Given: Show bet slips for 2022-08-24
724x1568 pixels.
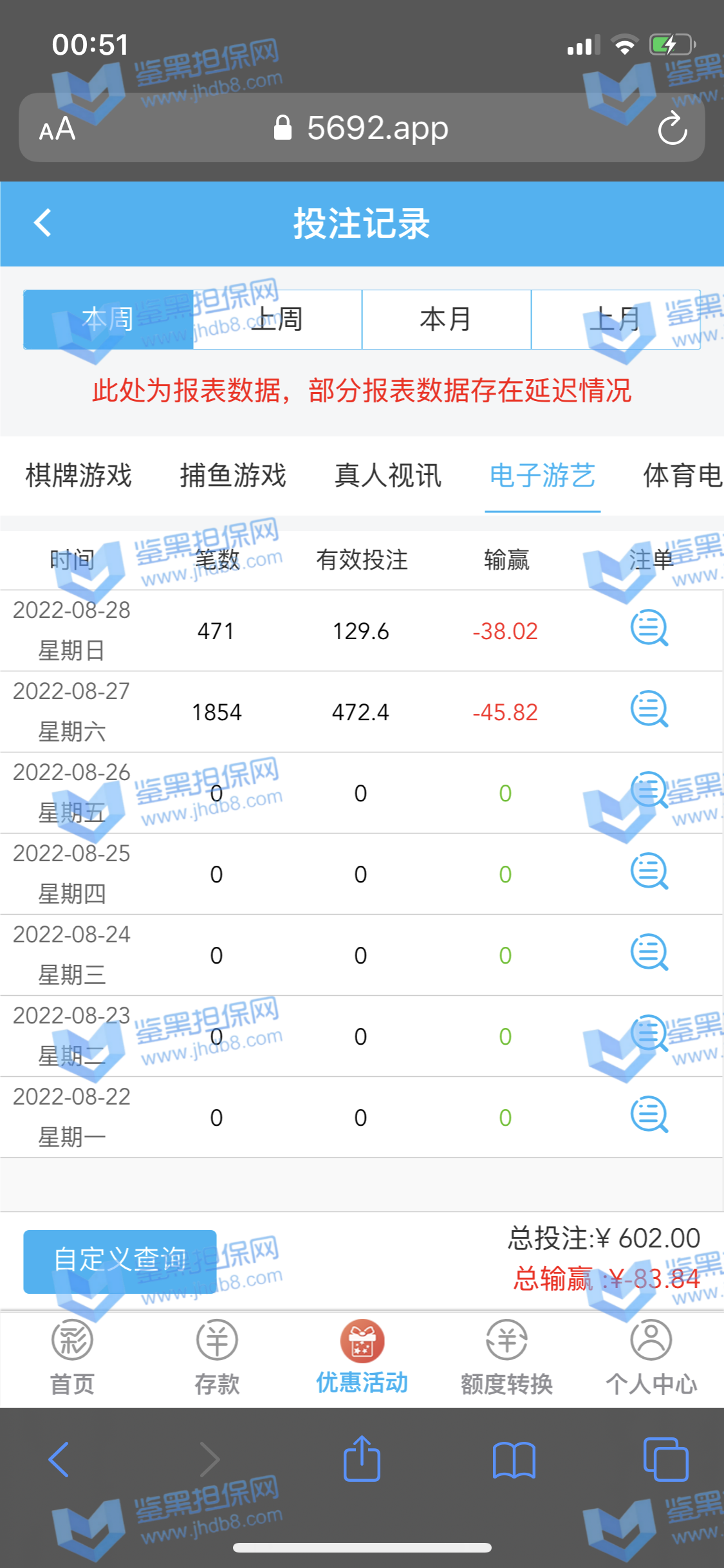Looking at the screenshot, I should pyautogui.click(x=649, y=953).
